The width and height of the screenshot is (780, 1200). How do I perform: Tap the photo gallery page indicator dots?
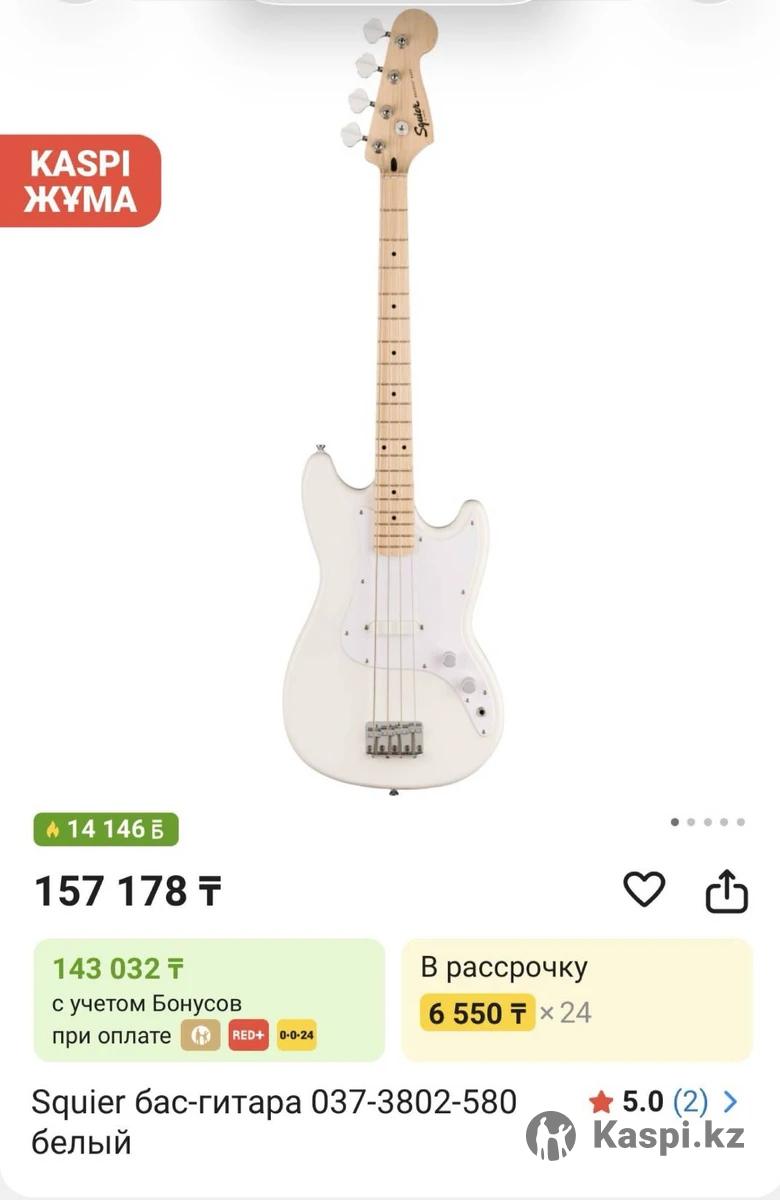coord(707,822)
